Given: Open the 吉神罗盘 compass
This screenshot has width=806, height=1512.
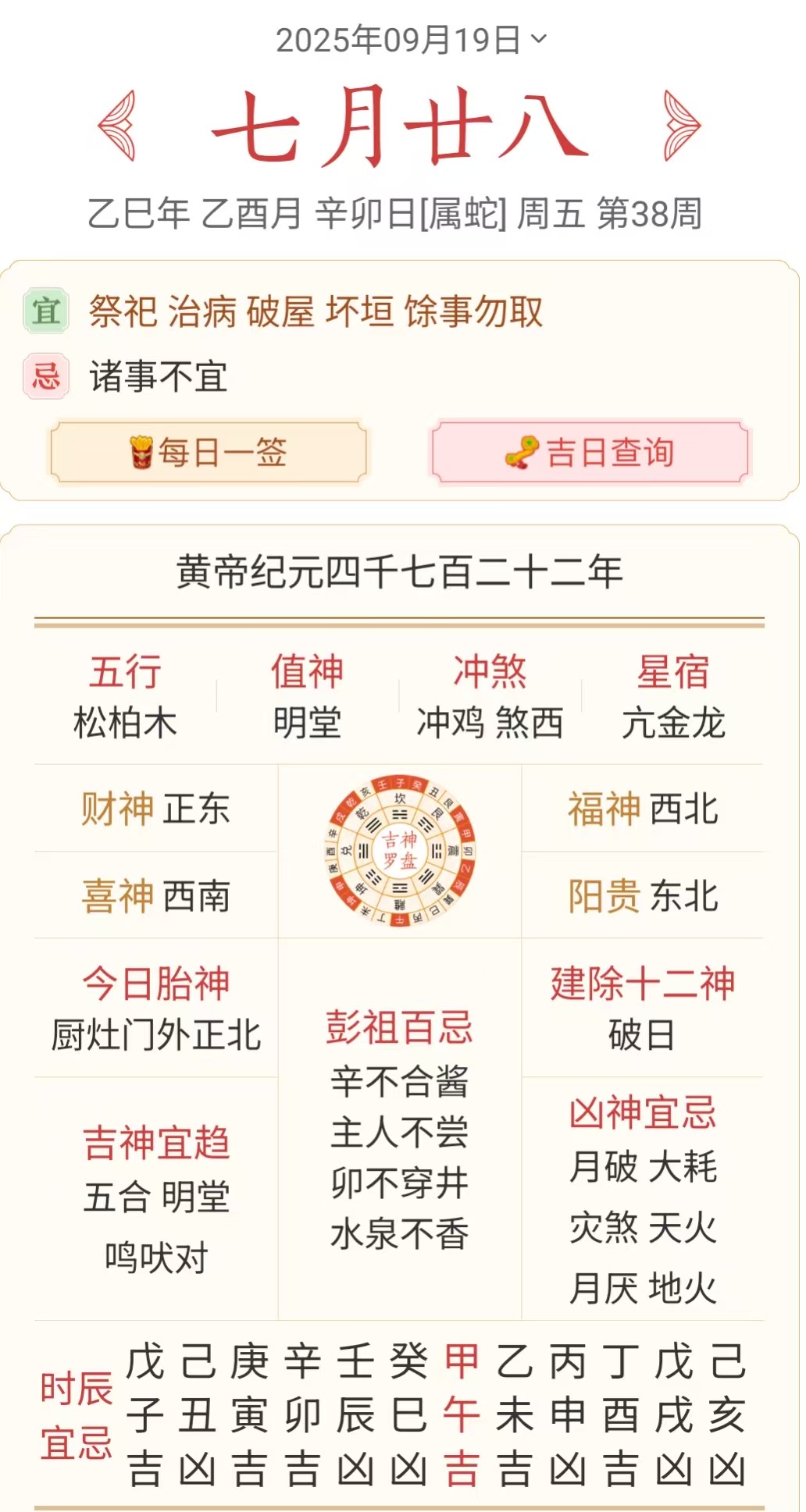Looking at the screenshot, I should (x=400, y=850).
